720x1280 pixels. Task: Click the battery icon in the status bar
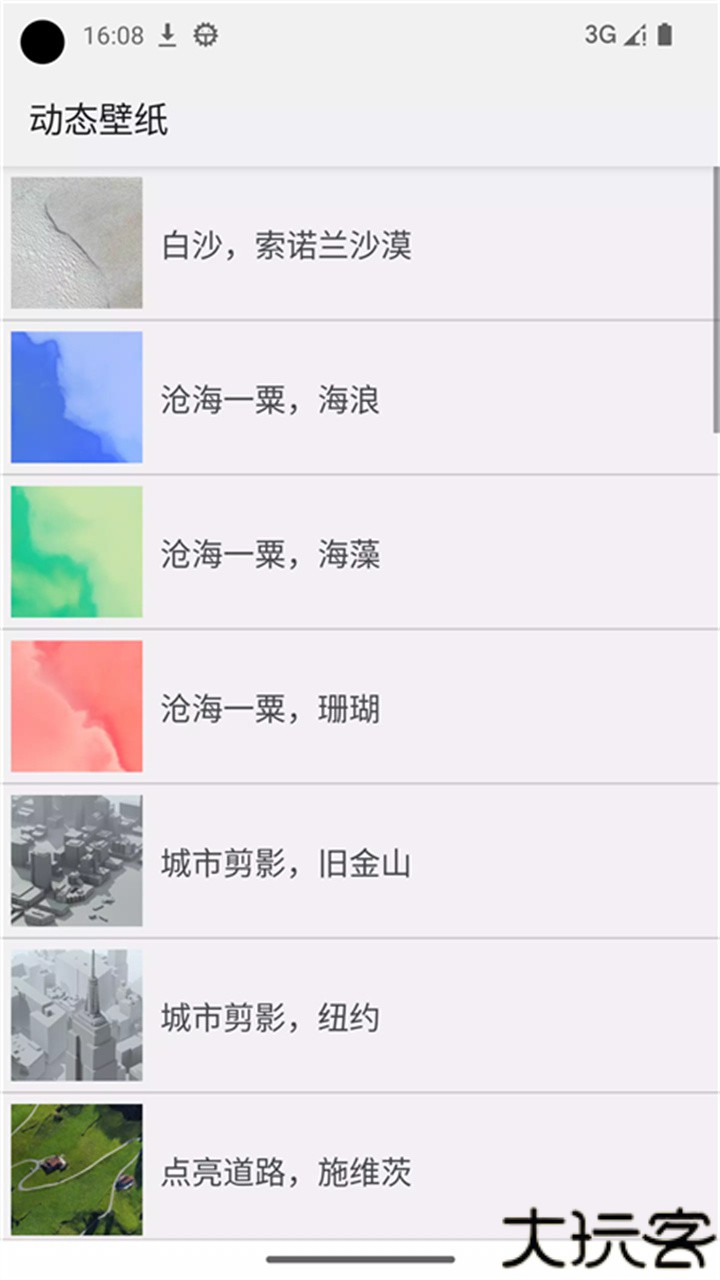coord(663,33)
